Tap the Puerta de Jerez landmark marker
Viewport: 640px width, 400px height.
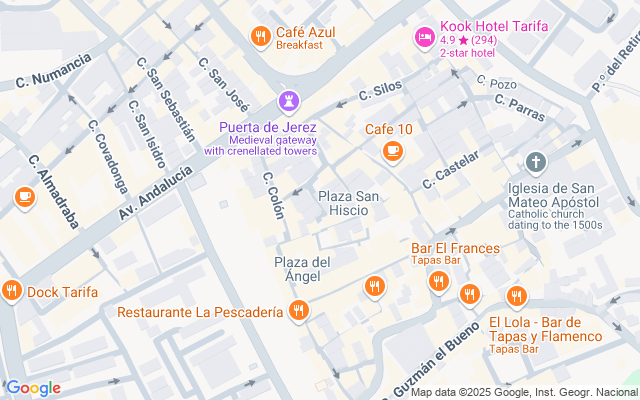coord(289,100)
